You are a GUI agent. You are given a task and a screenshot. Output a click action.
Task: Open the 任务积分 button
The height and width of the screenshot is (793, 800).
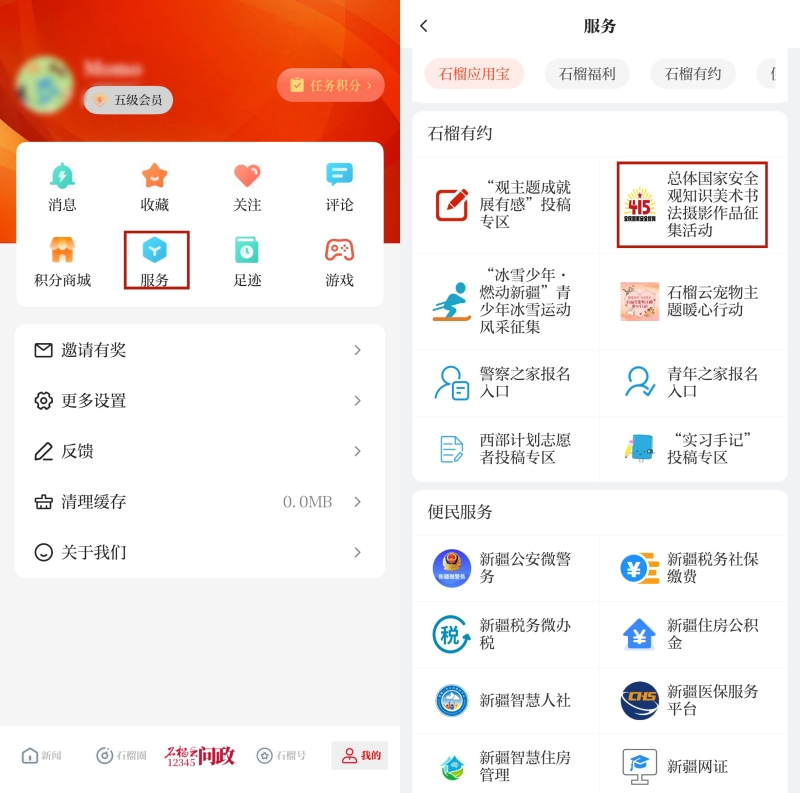[x=330, y=86]
